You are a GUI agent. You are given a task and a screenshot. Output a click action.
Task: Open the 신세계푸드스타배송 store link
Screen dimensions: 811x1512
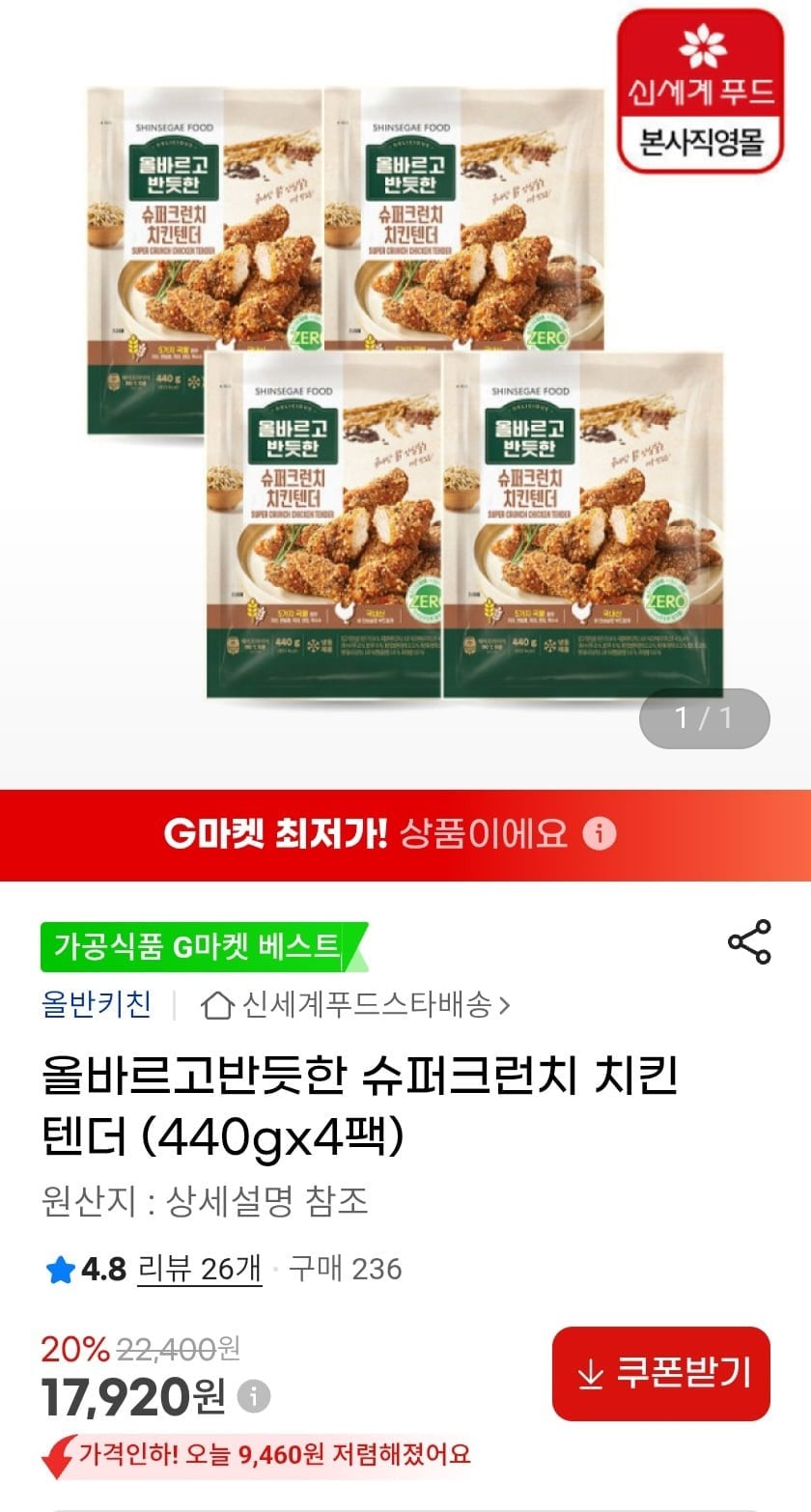click(355, 1005)
